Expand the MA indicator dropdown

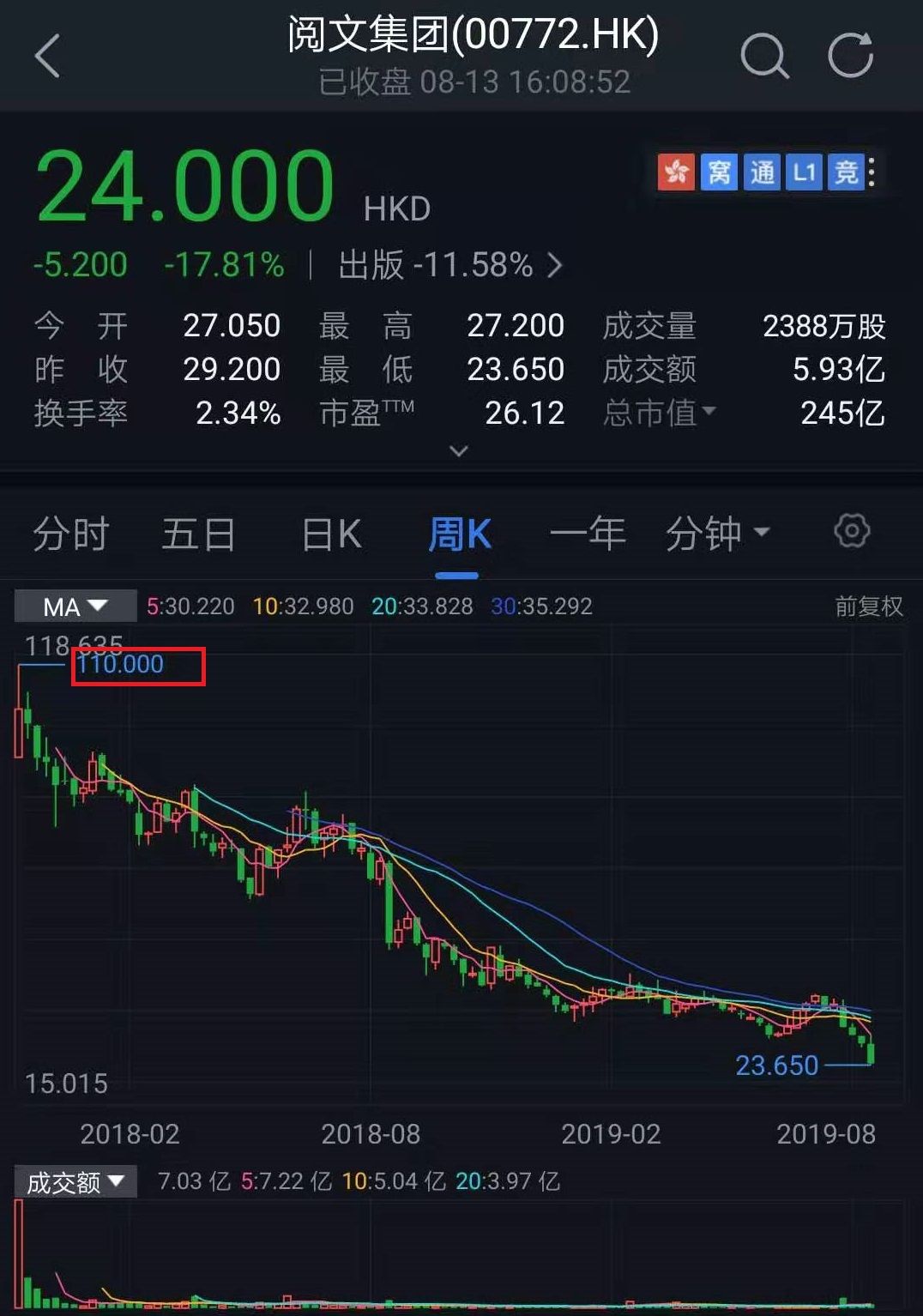75,607
